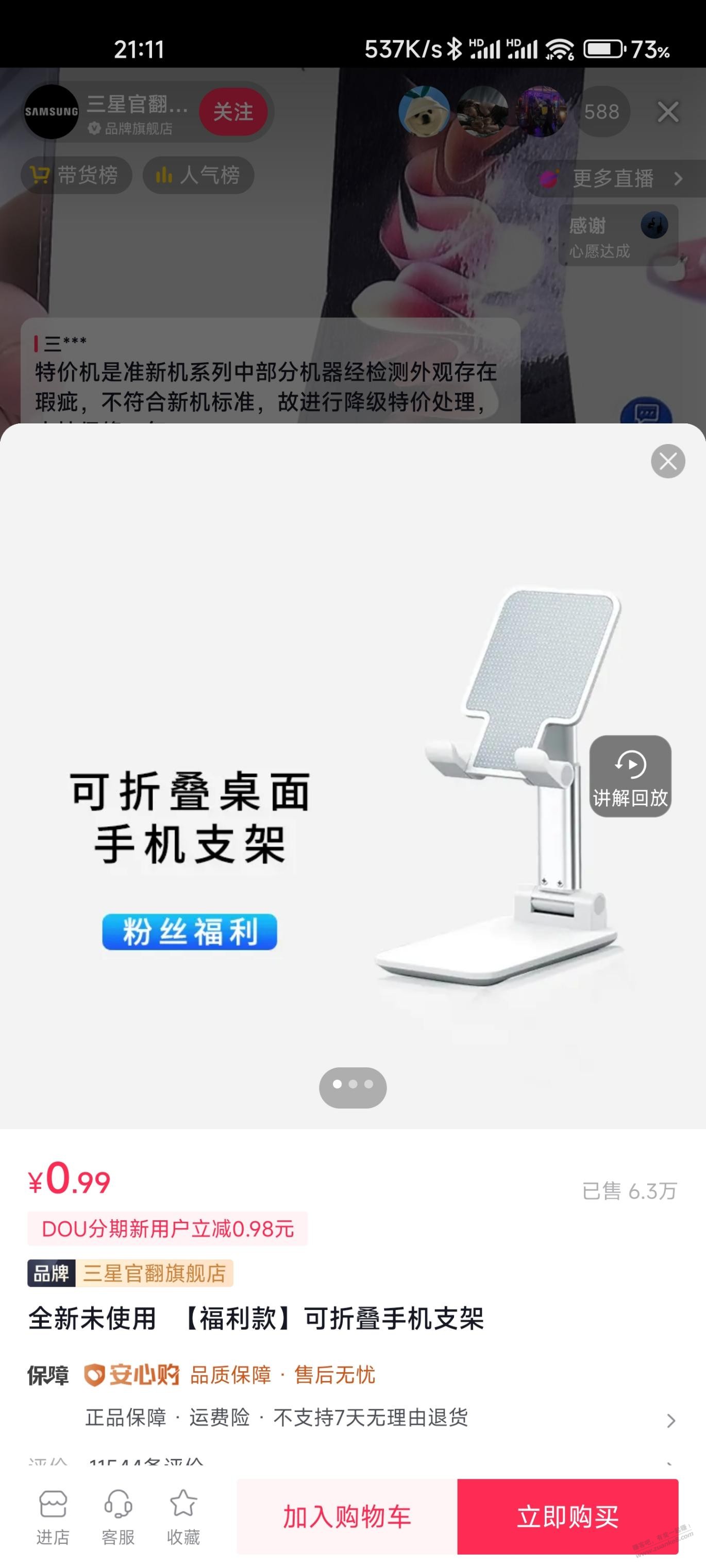Tap 加入购物车 to add to cart
The image size is (706, 1568).
[x=347, y=1516]
